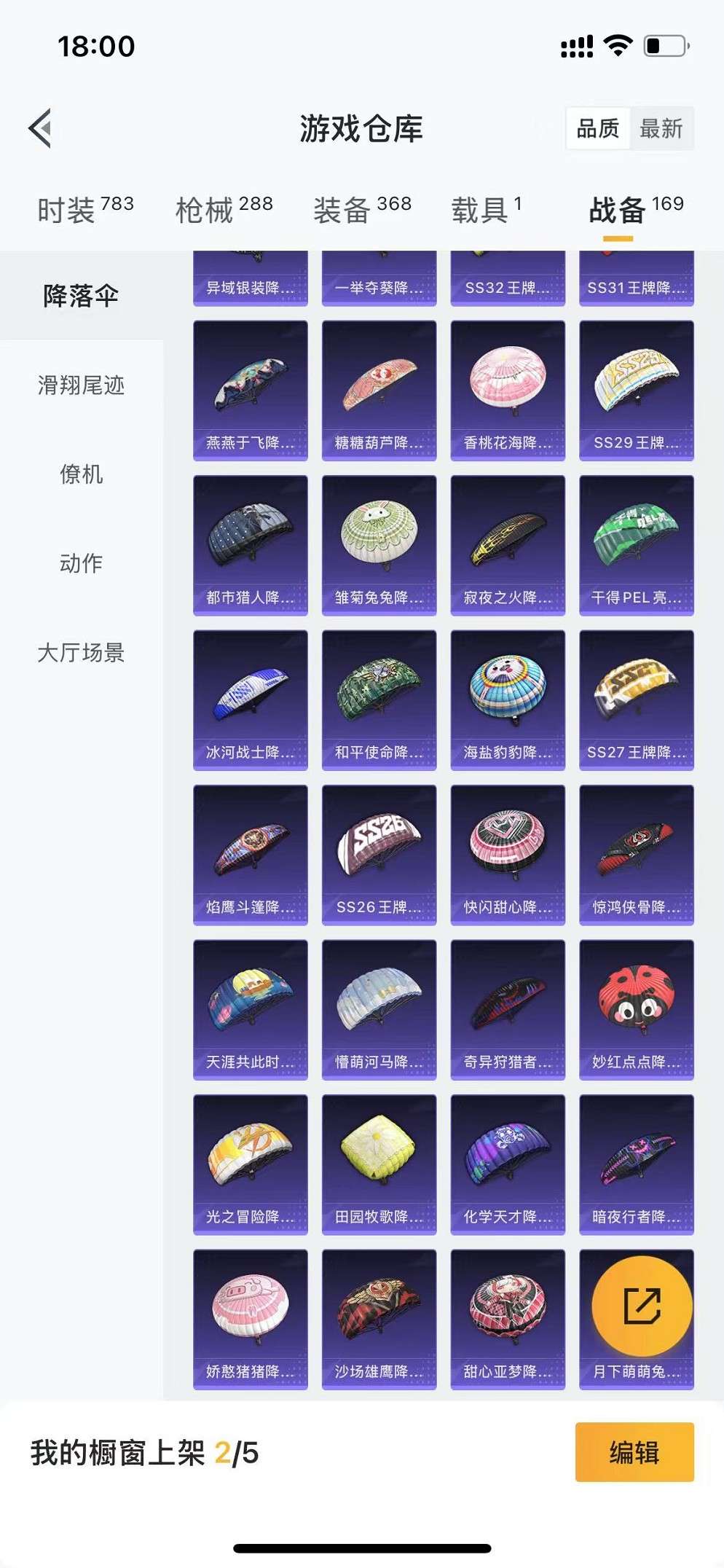Go back using the arrow icon
This screenshot has width=724, height=1568.
pos(41,128)
